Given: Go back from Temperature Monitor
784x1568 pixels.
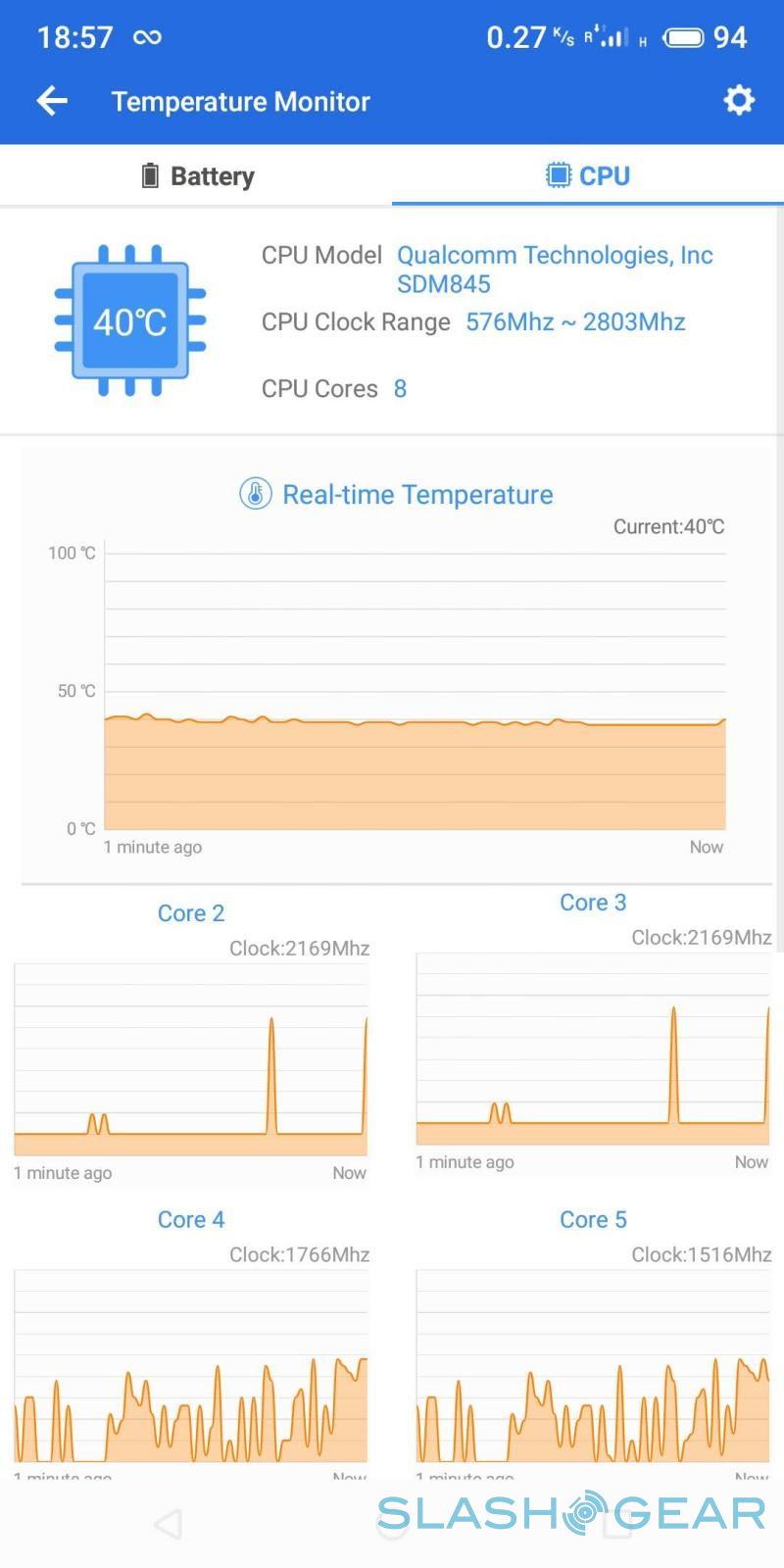Looking at the screenshot, I should [x=52, y=100].
